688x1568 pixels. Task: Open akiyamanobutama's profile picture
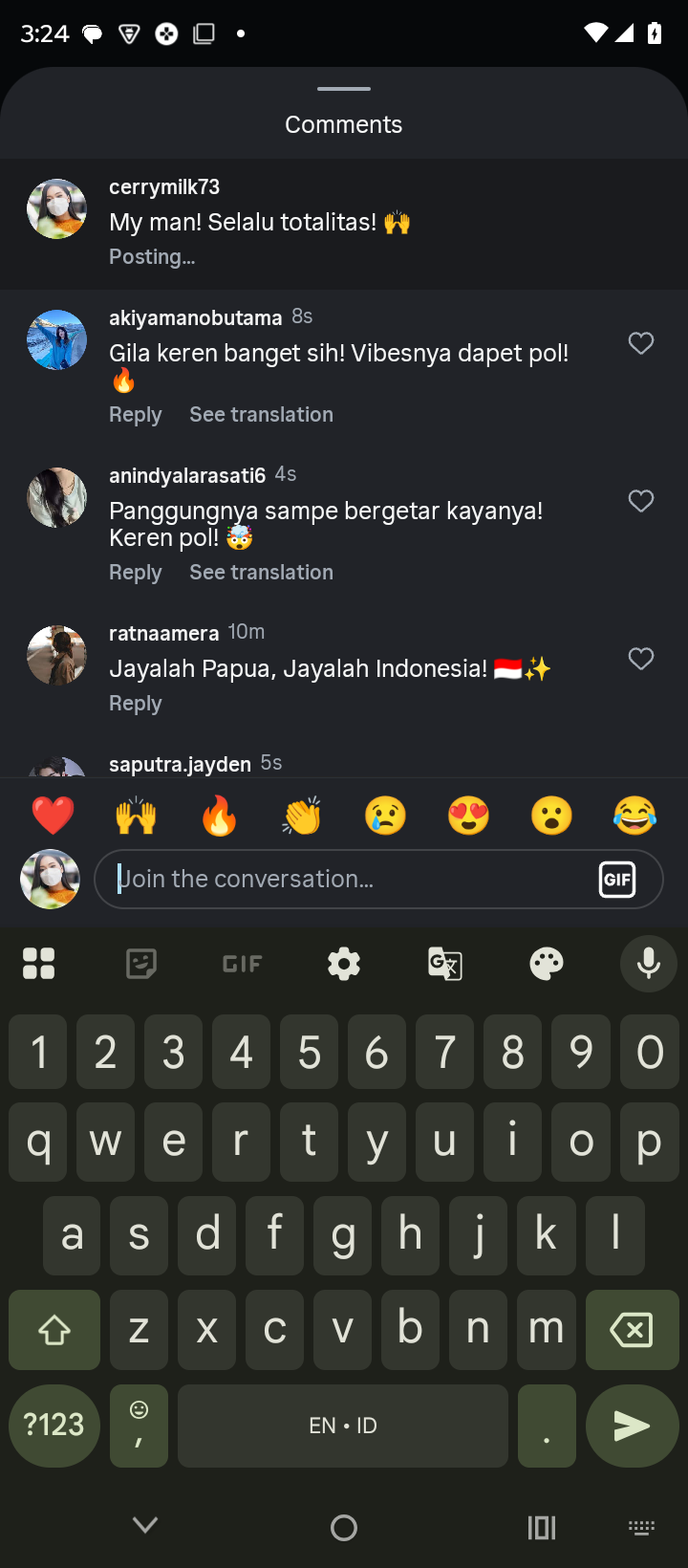tap(56, 339)
